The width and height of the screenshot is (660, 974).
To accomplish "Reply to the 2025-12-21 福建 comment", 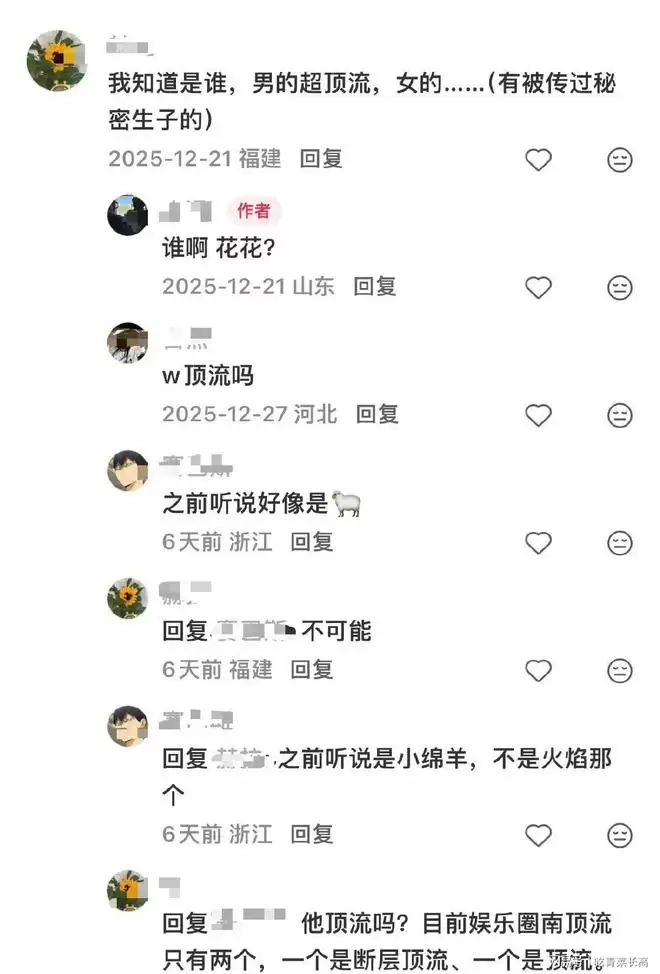I will [x=321, y=158].
